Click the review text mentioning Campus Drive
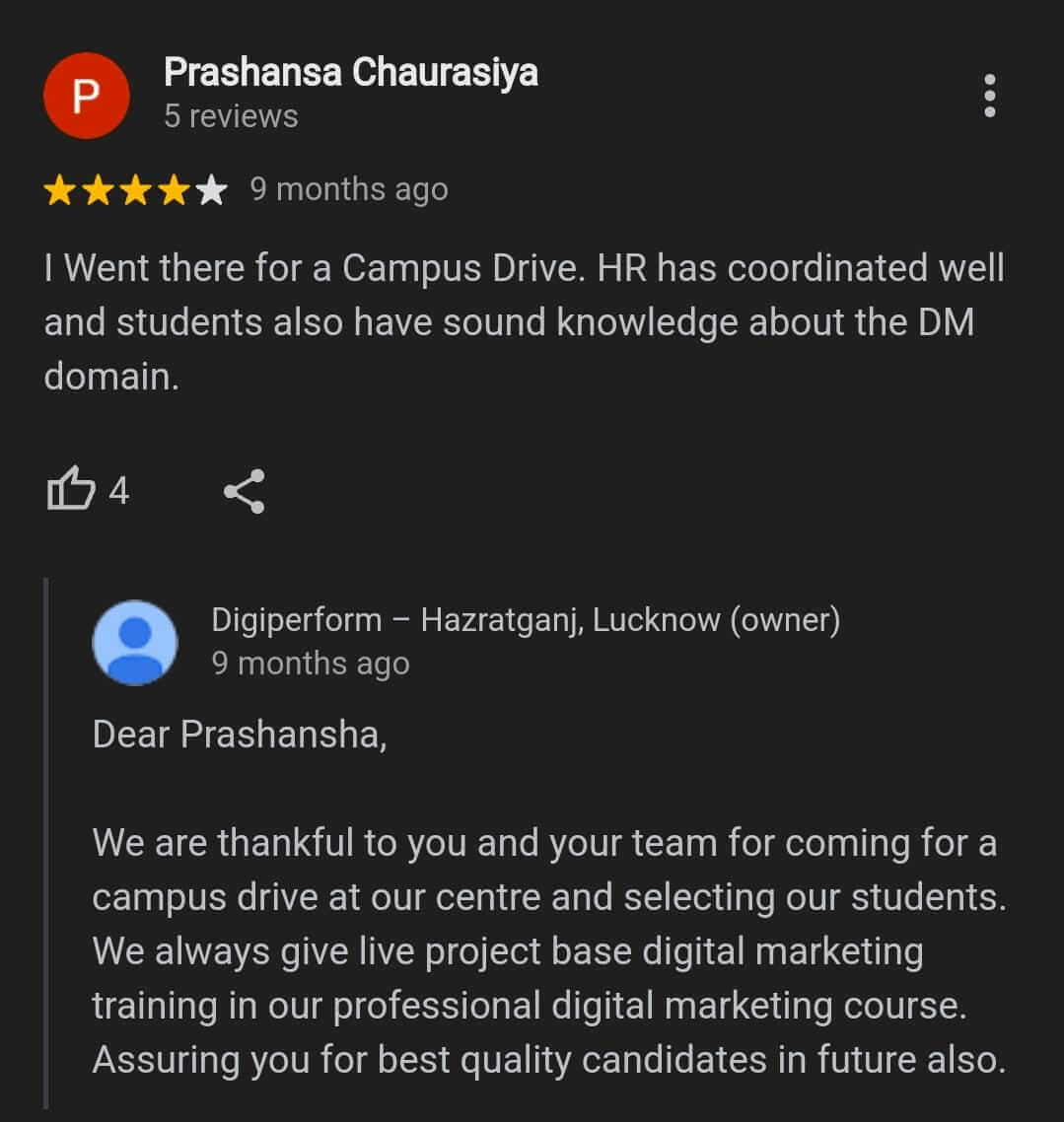 point(523,321)
